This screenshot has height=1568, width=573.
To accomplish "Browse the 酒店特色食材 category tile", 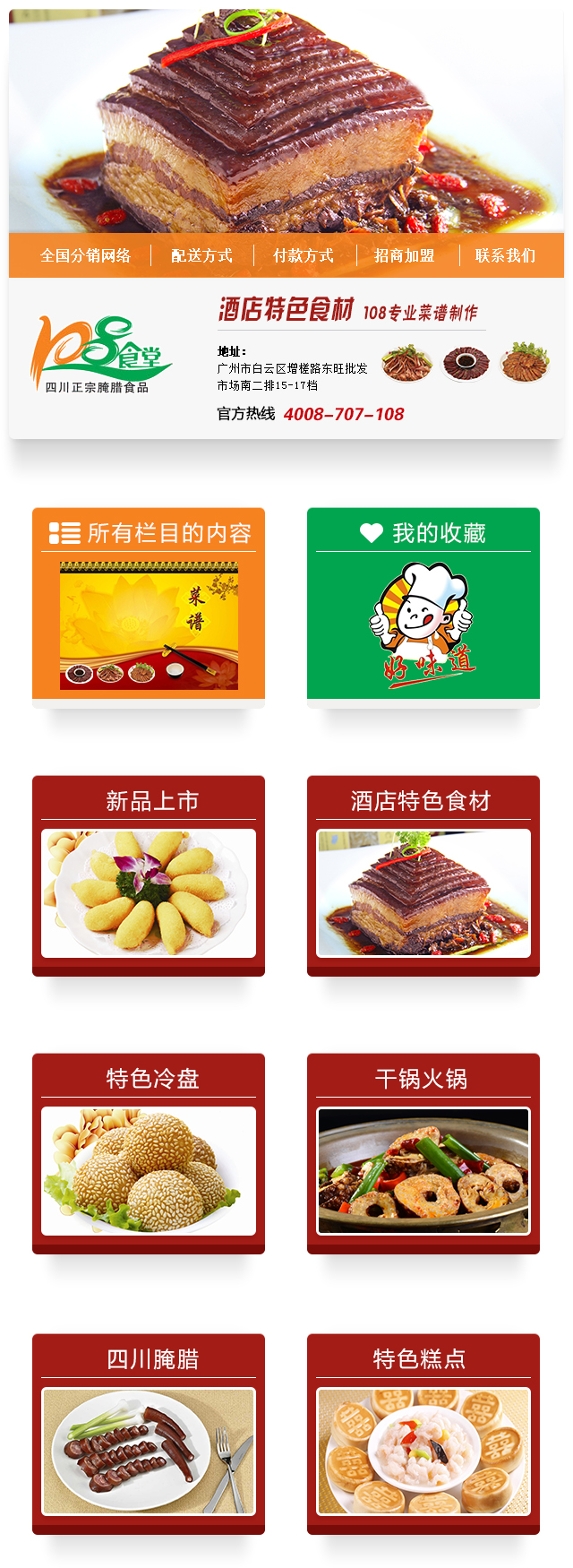I will (423, 876).
